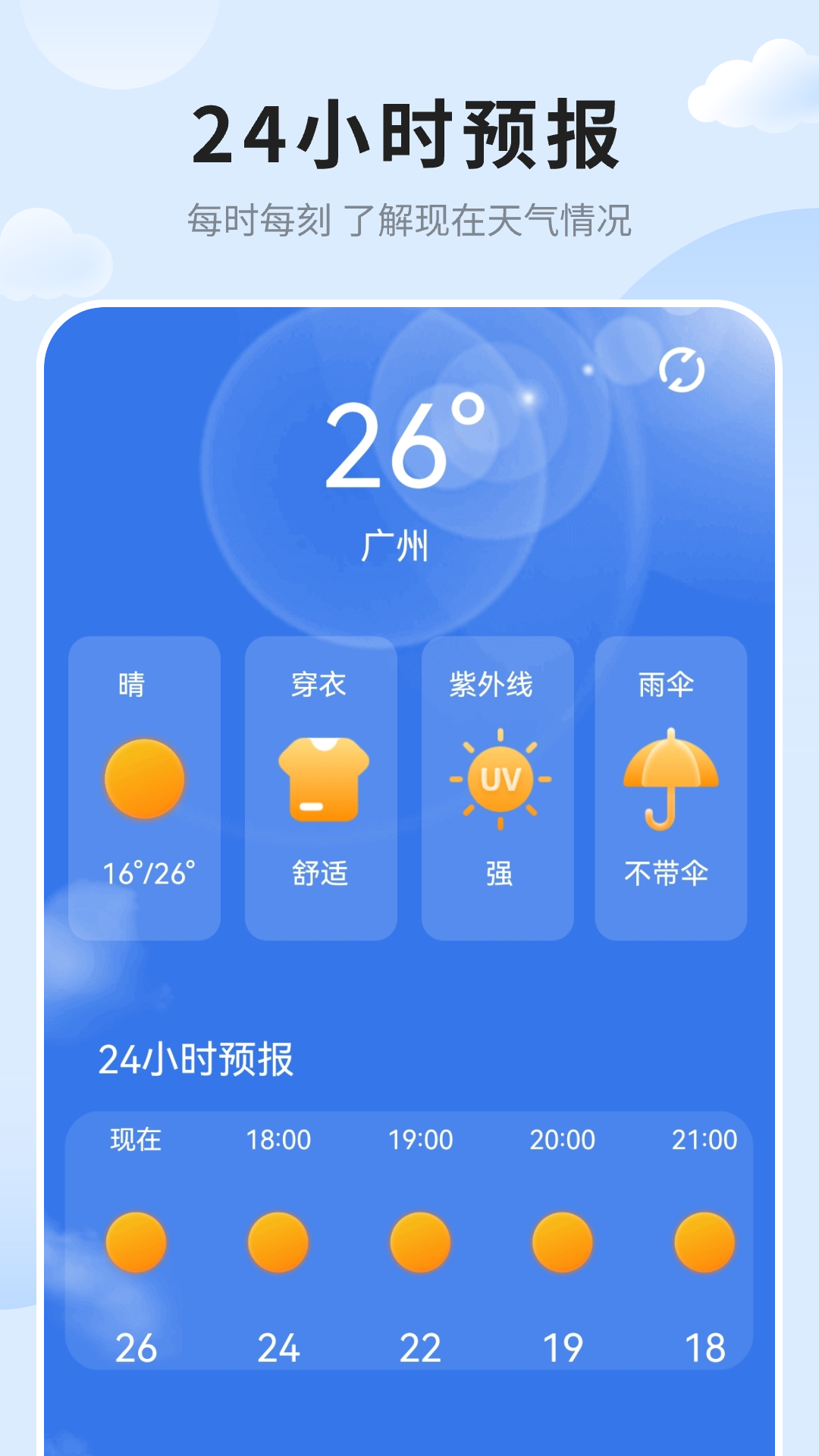Screen dimensions: 819x1456
Task: Click the 强 UV strength label
Action: (497, 874)
